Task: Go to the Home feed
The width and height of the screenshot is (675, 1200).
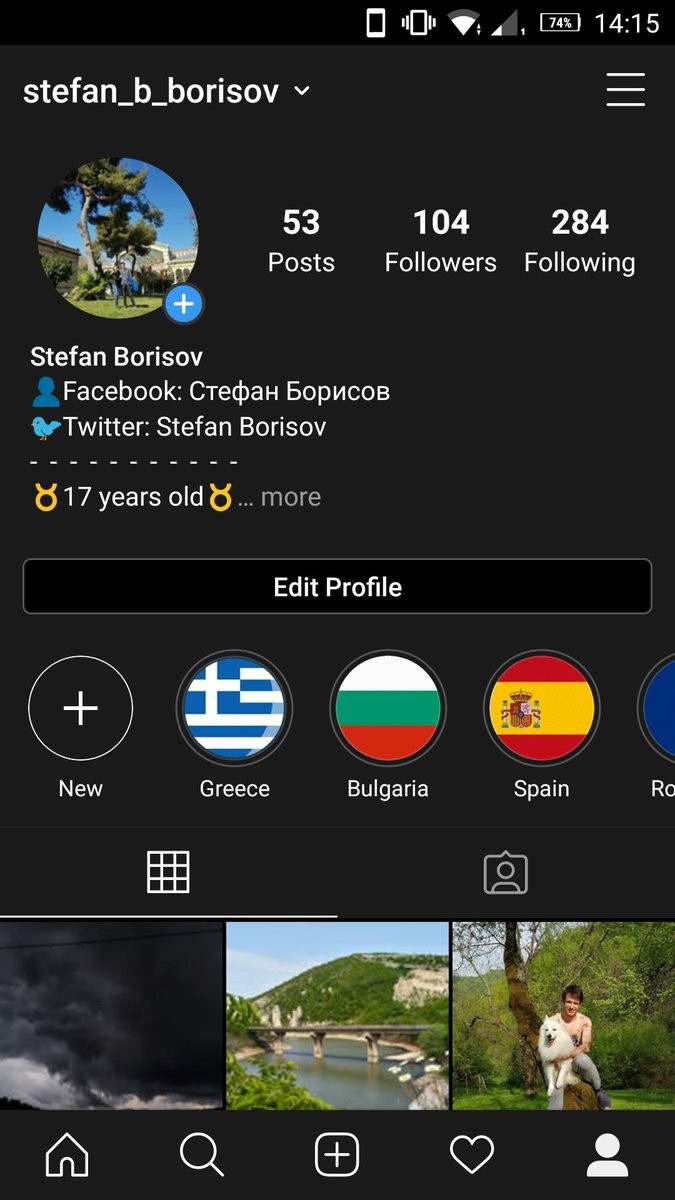Action: coord(67,1157)
